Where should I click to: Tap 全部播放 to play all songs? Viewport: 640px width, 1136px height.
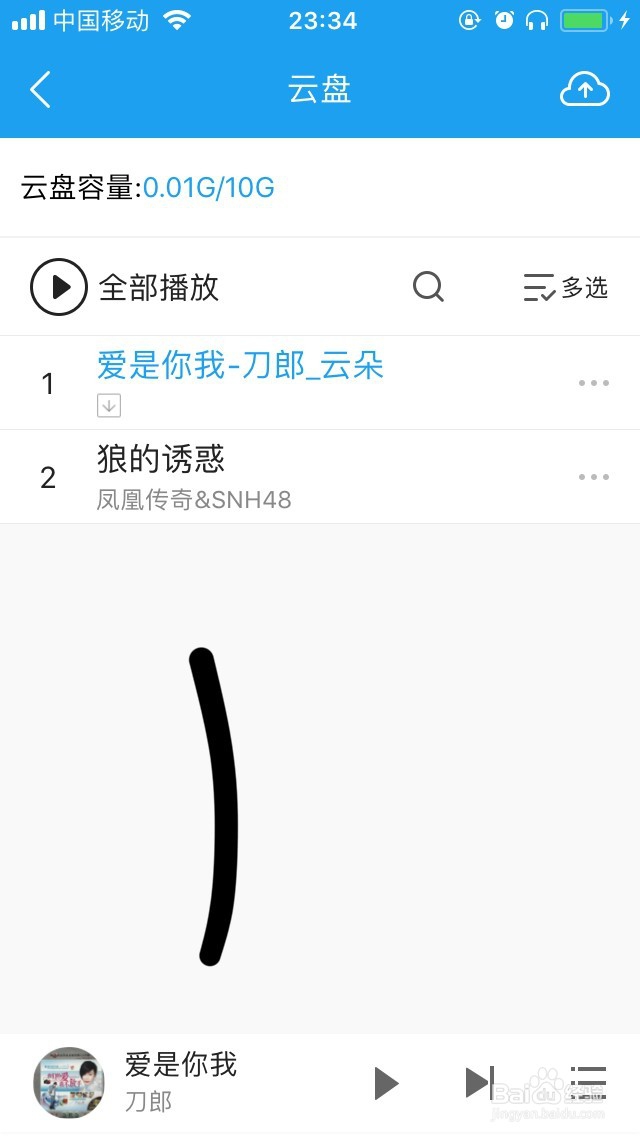pyautogui.click(x=125, y=287)
